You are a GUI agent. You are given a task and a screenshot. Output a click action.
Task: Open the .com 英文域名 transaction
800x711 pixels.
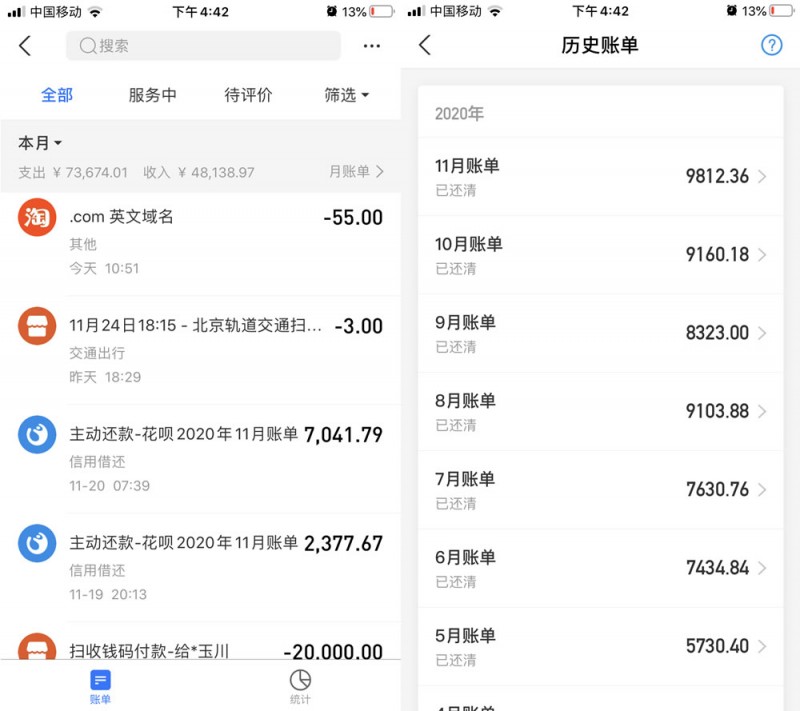coord(200,240)
